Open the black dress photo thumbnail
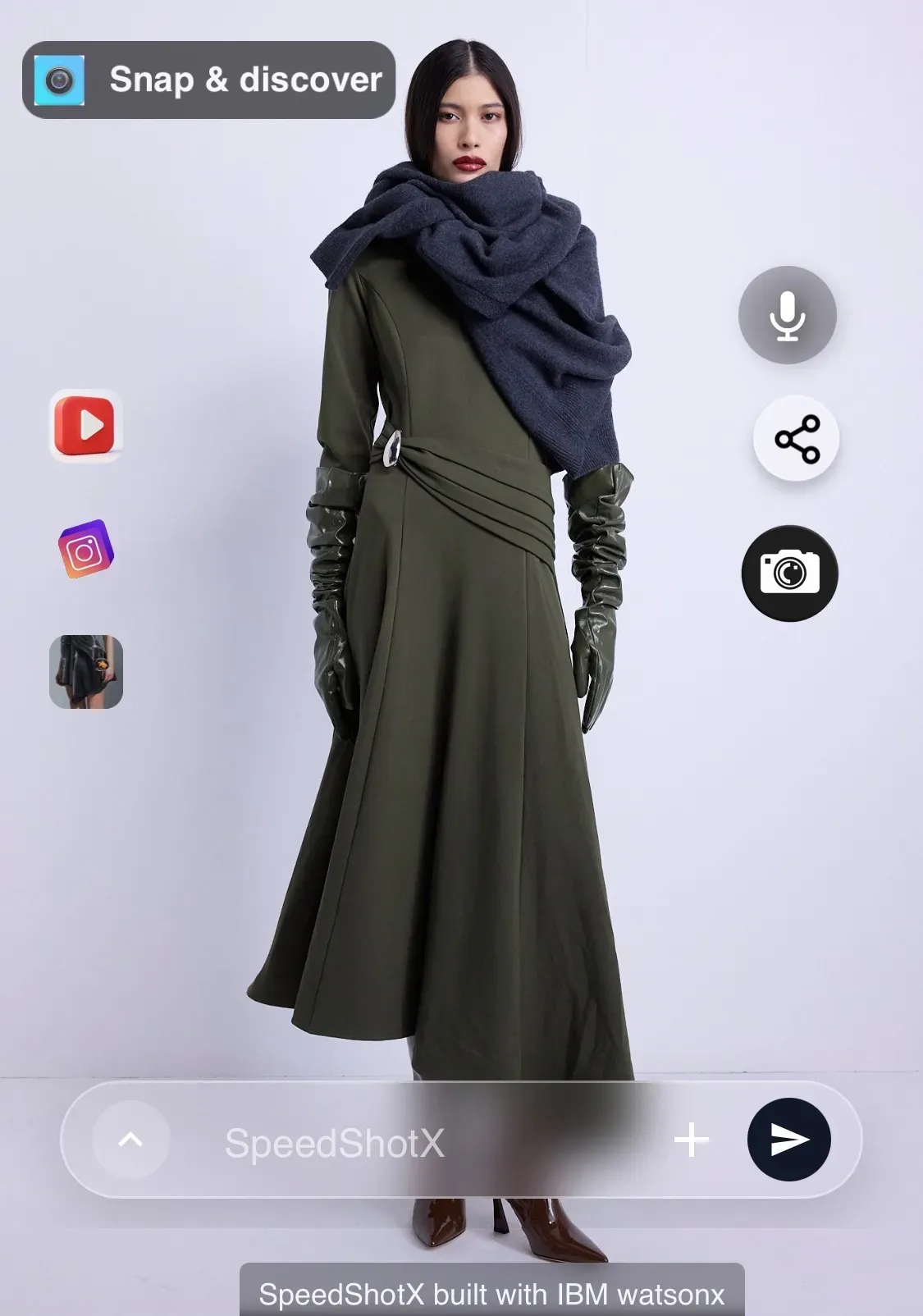This screenshot has width=923, height=1316. tap(86, 672)
